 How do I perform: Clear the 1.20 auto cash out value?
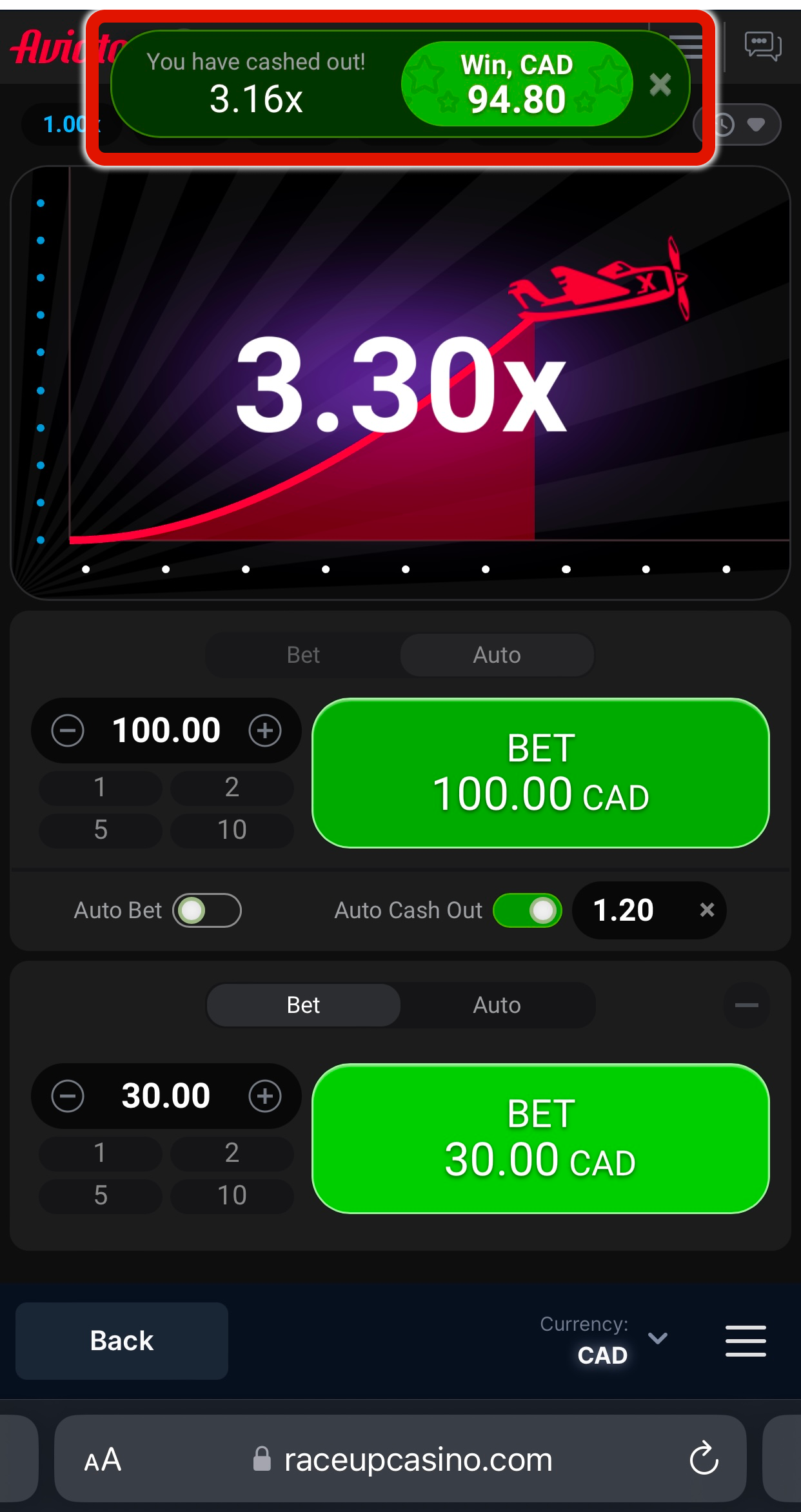[x=707, y=910]
